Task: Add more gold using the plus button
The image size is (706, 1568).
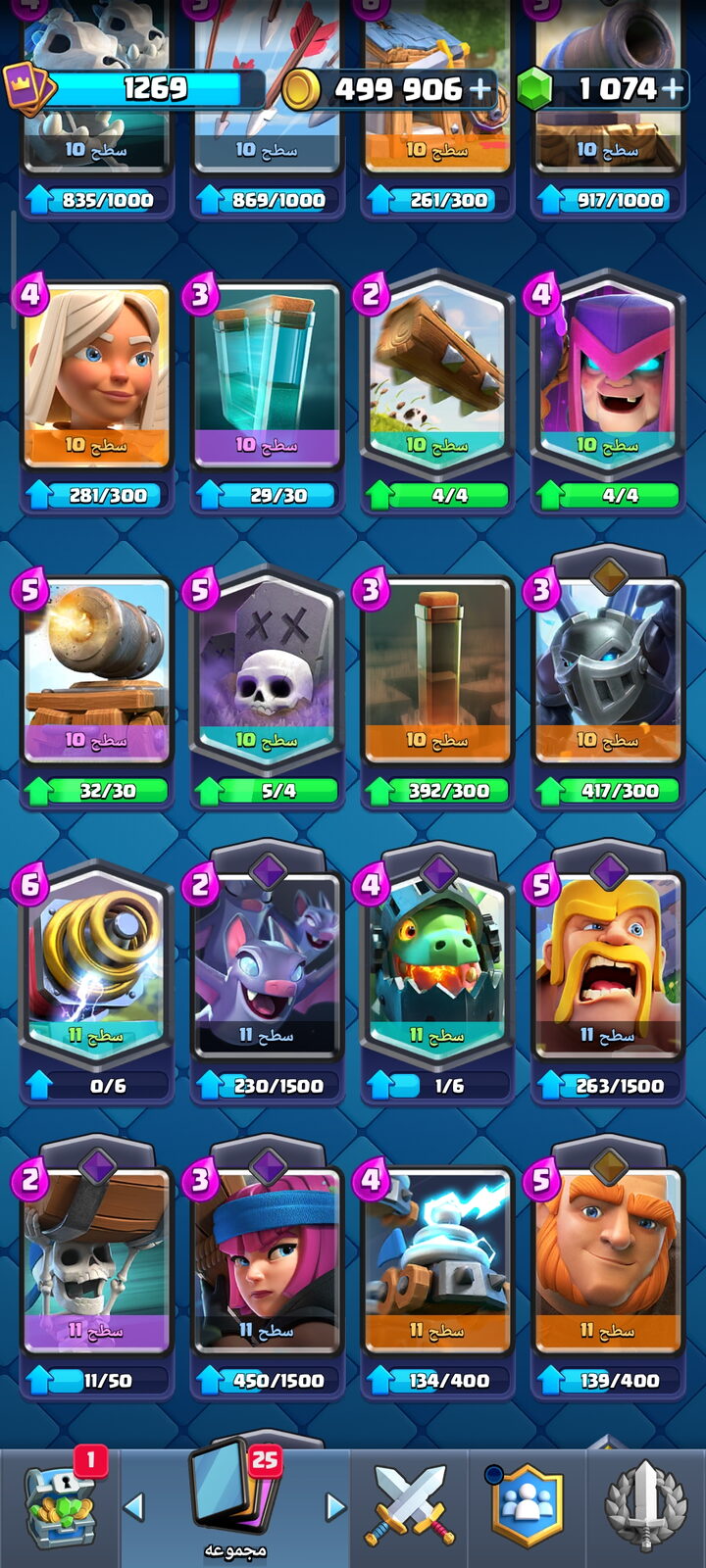Action: [x=479, y=89]
